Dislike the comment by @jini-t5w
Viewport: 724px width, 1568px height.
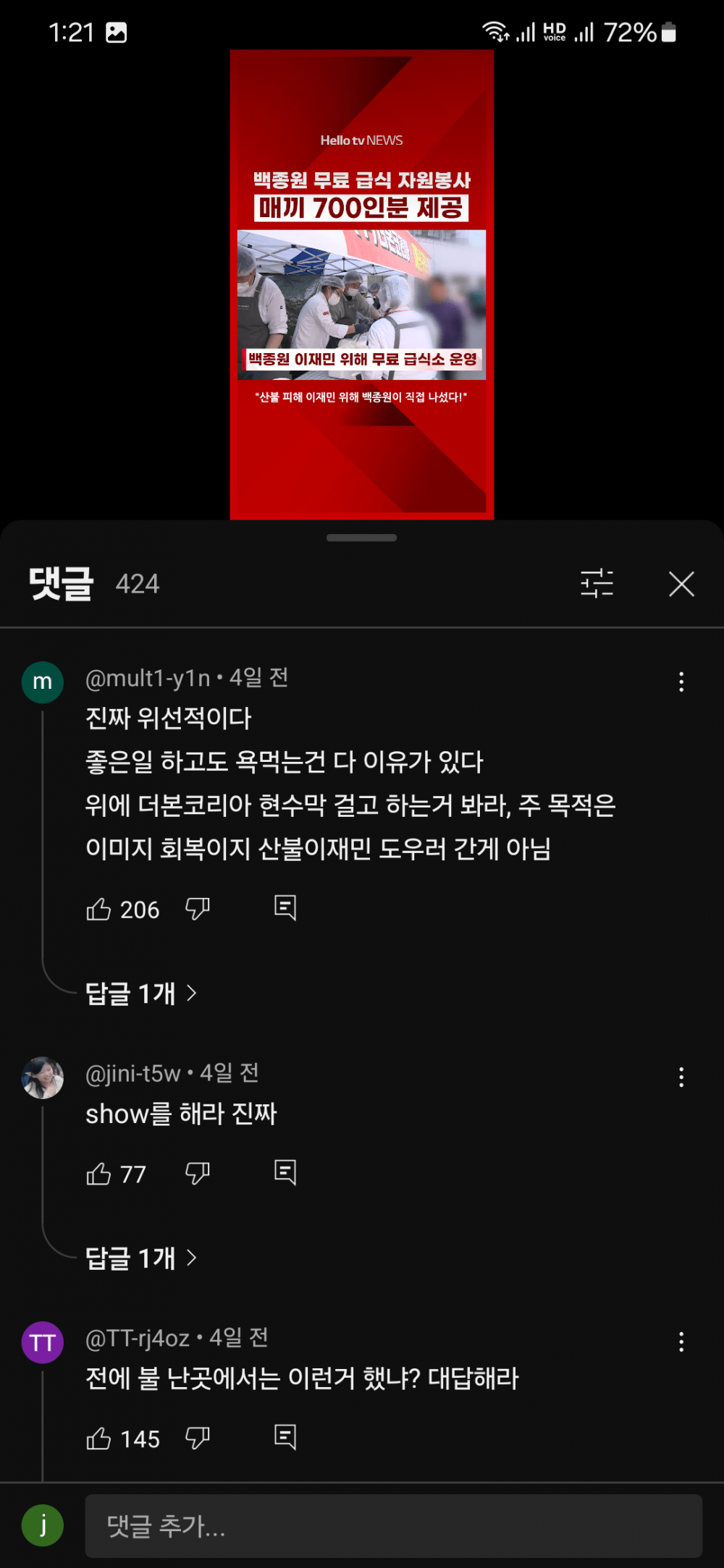coord(198,1173)
